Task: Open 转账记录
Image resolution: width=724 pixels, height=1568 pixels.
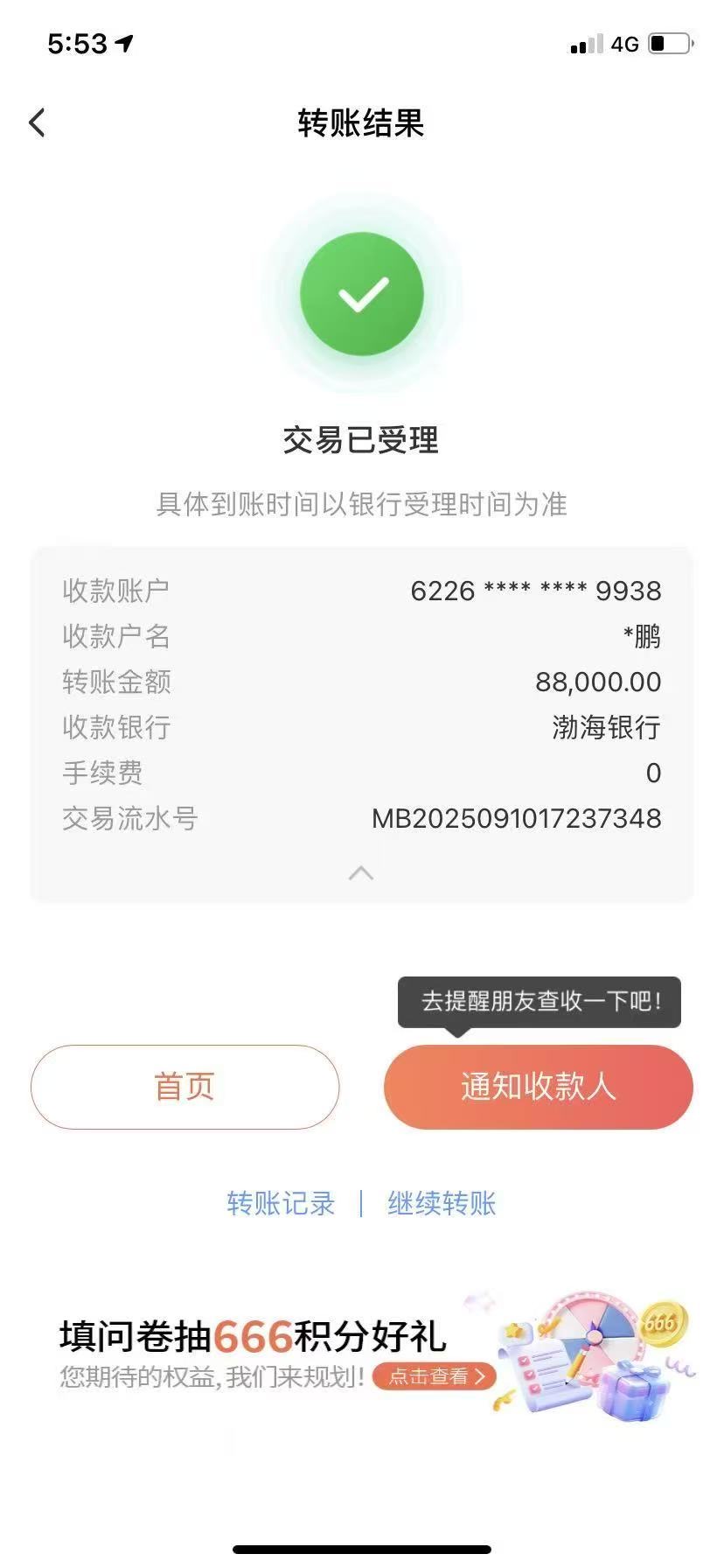Action: click(x=281, y=1204)
